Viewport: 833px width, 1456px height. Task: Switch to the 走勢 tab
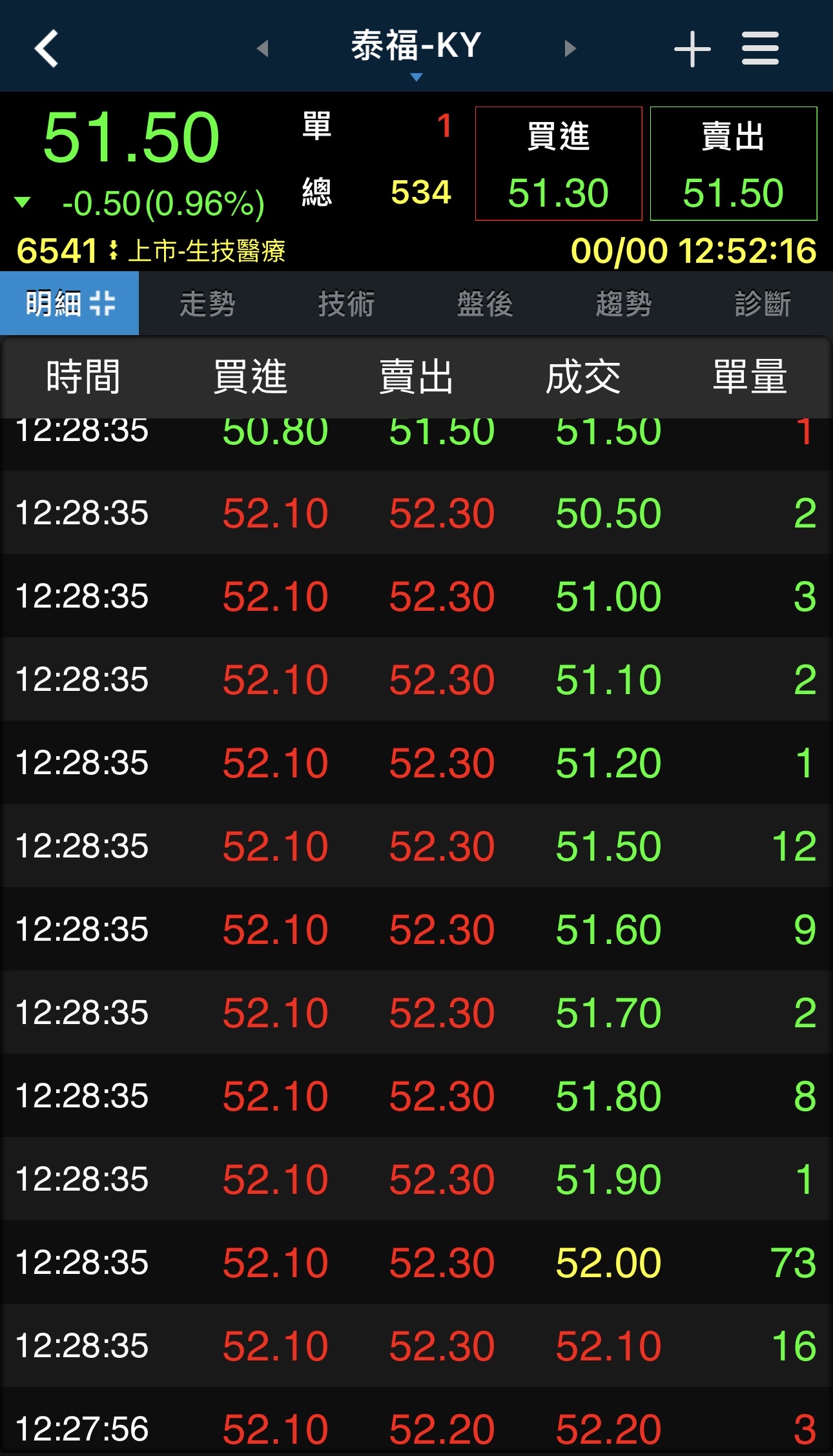(207, 303)
